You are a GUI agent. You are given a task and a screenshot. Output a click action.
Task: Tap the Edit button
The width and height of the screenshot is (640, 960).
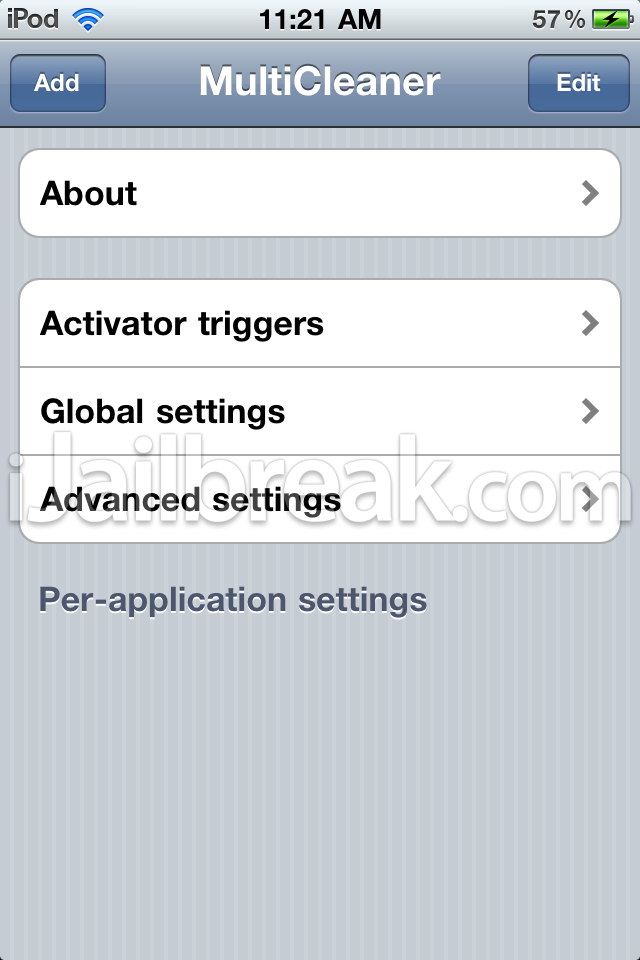pos(578,83)
